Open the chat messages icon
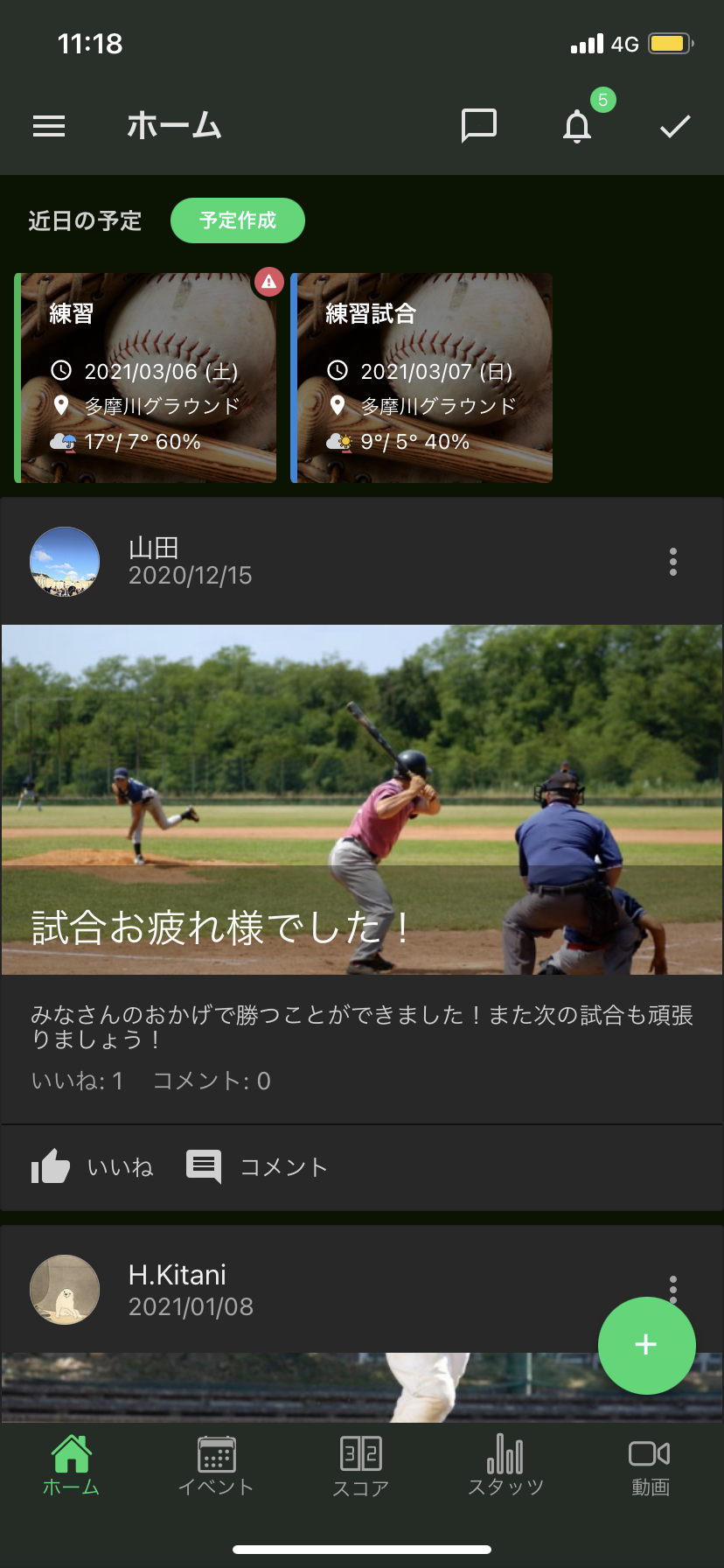The image size is (724, 1568). [478, 126]
